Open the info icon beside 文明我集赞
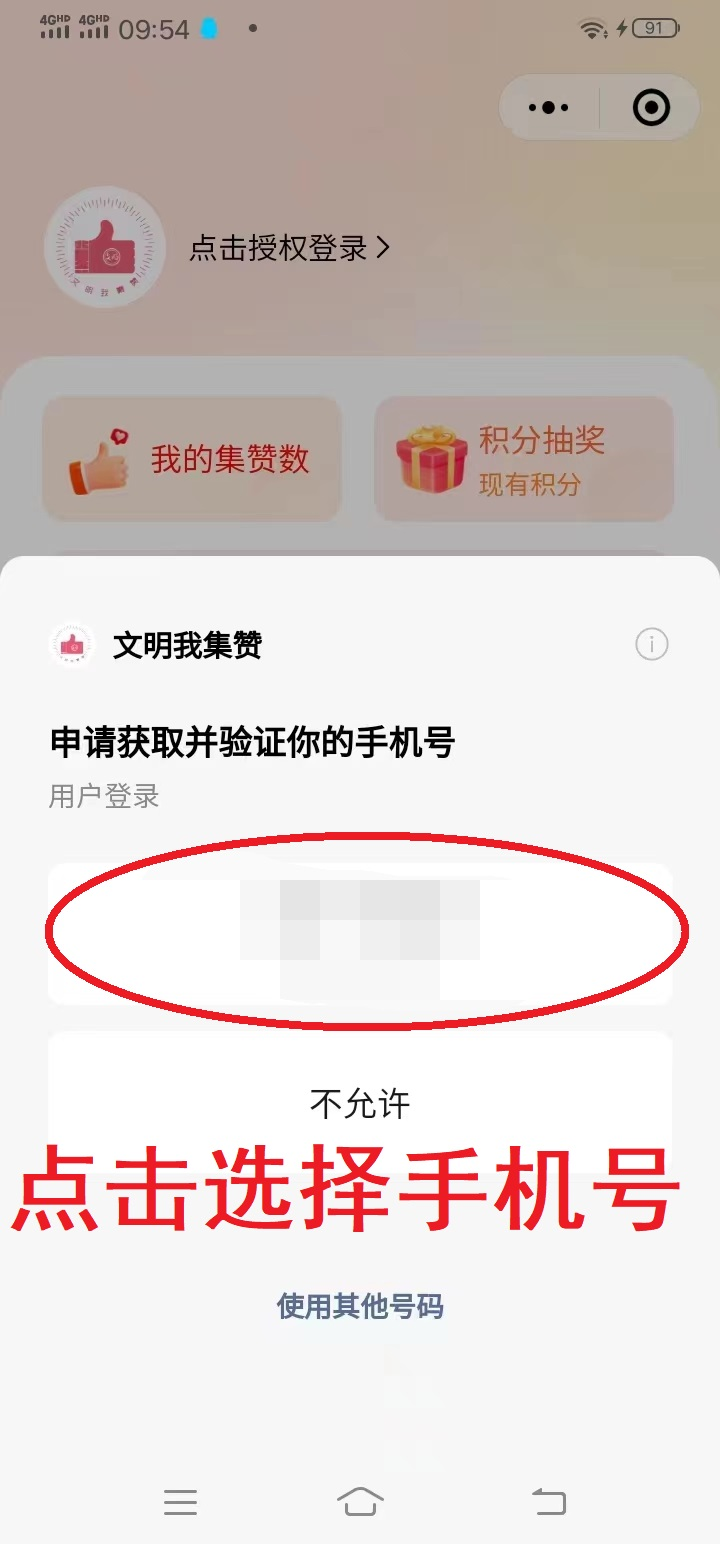 tap(651, 645)
